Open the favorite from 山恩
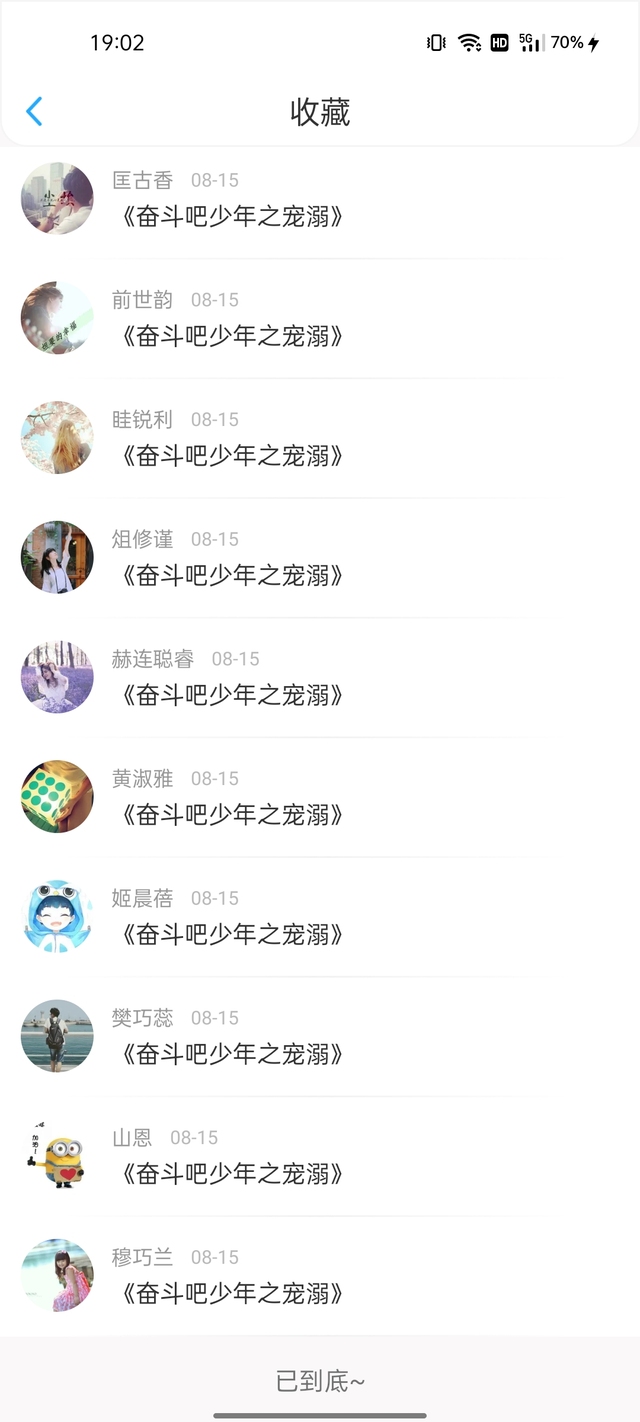 pos(232,1174)
